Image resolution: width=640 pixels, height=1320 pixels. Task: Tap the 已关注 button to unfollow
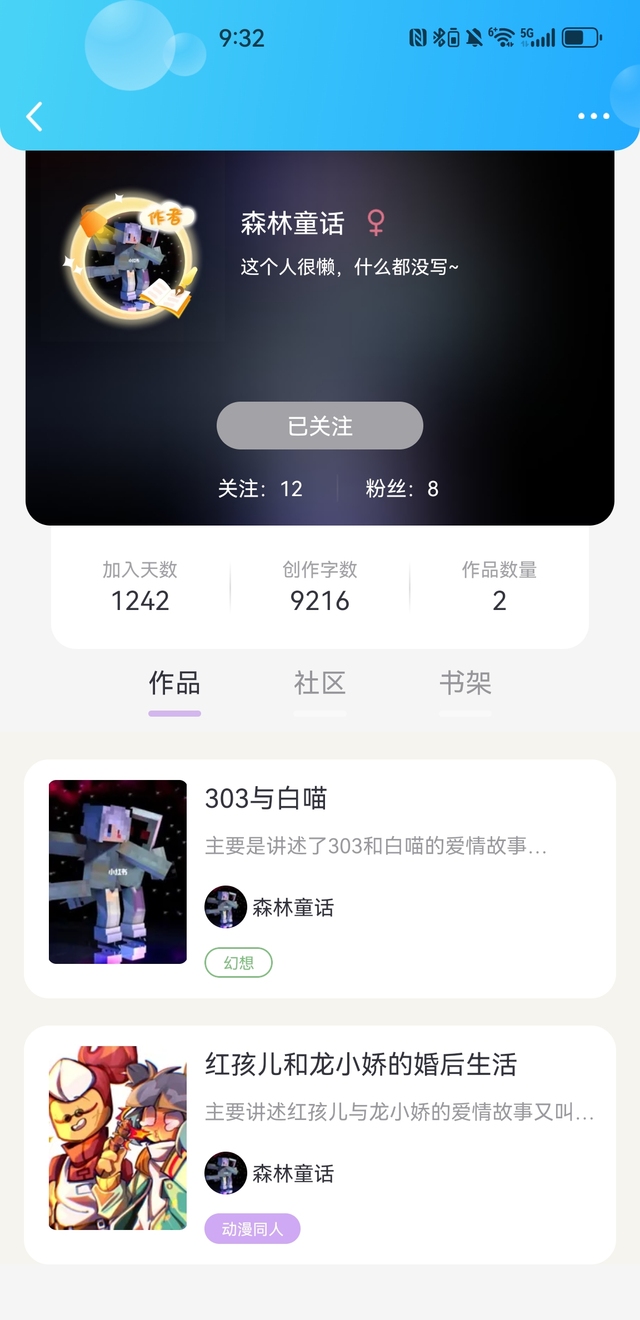[x=320, y=426]
